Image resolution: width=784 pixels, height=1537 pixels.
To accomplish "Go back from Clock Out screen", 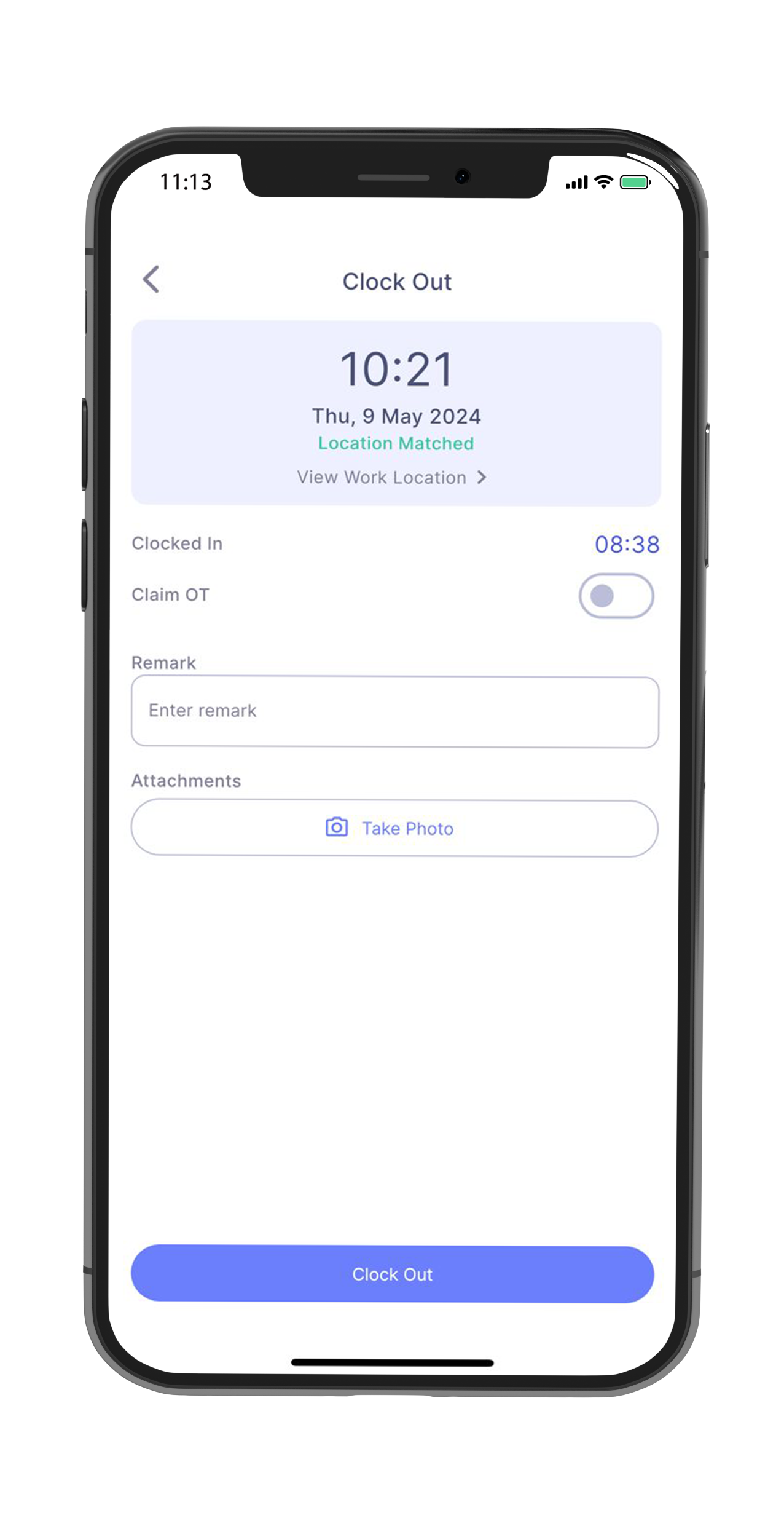I will [151, 280].
